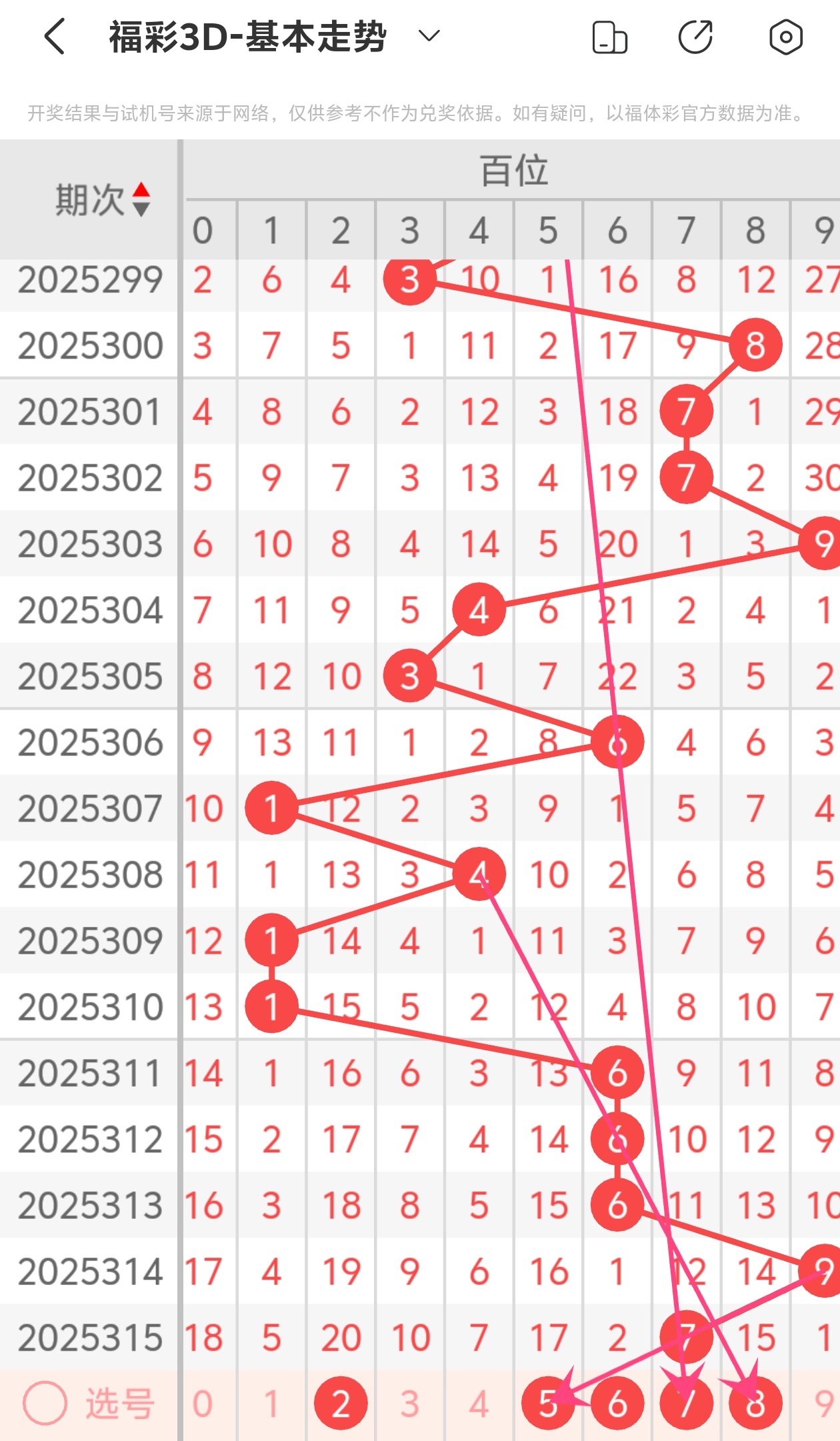Share the trend chart
The height and width of the screenshot is (1441, 840).
695,37
